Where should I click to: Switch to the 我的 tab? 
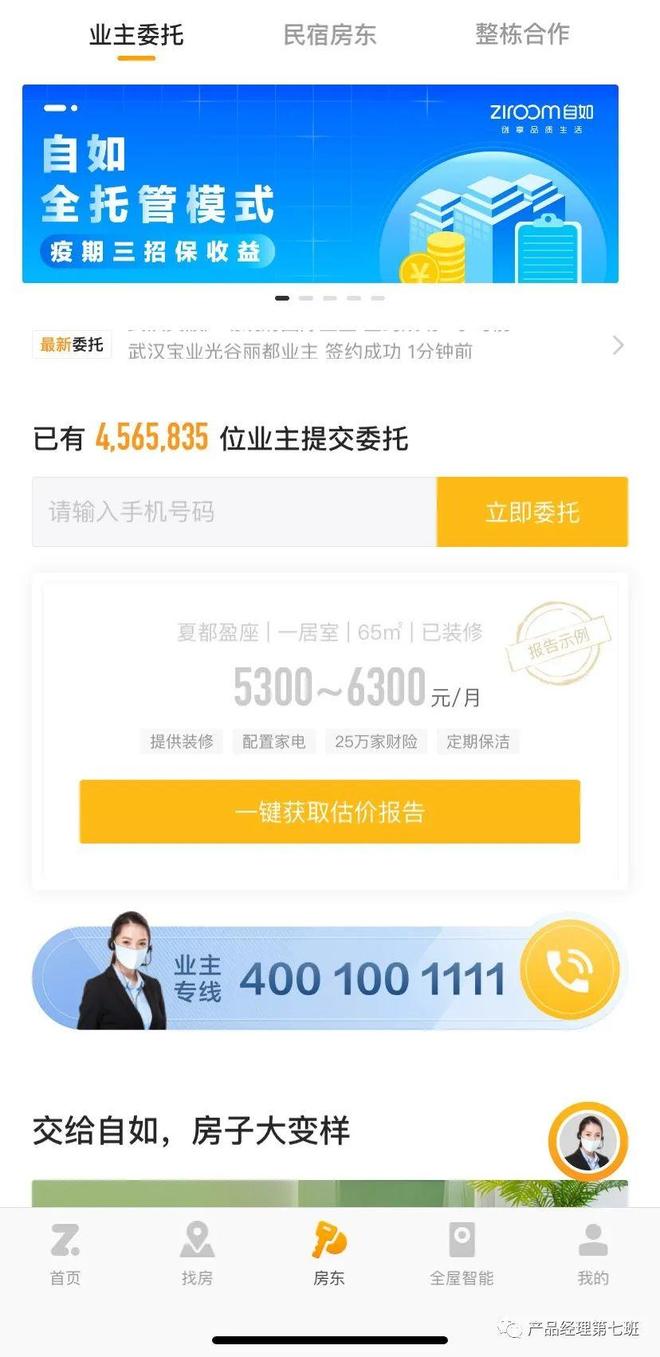tap(592, 1254)
